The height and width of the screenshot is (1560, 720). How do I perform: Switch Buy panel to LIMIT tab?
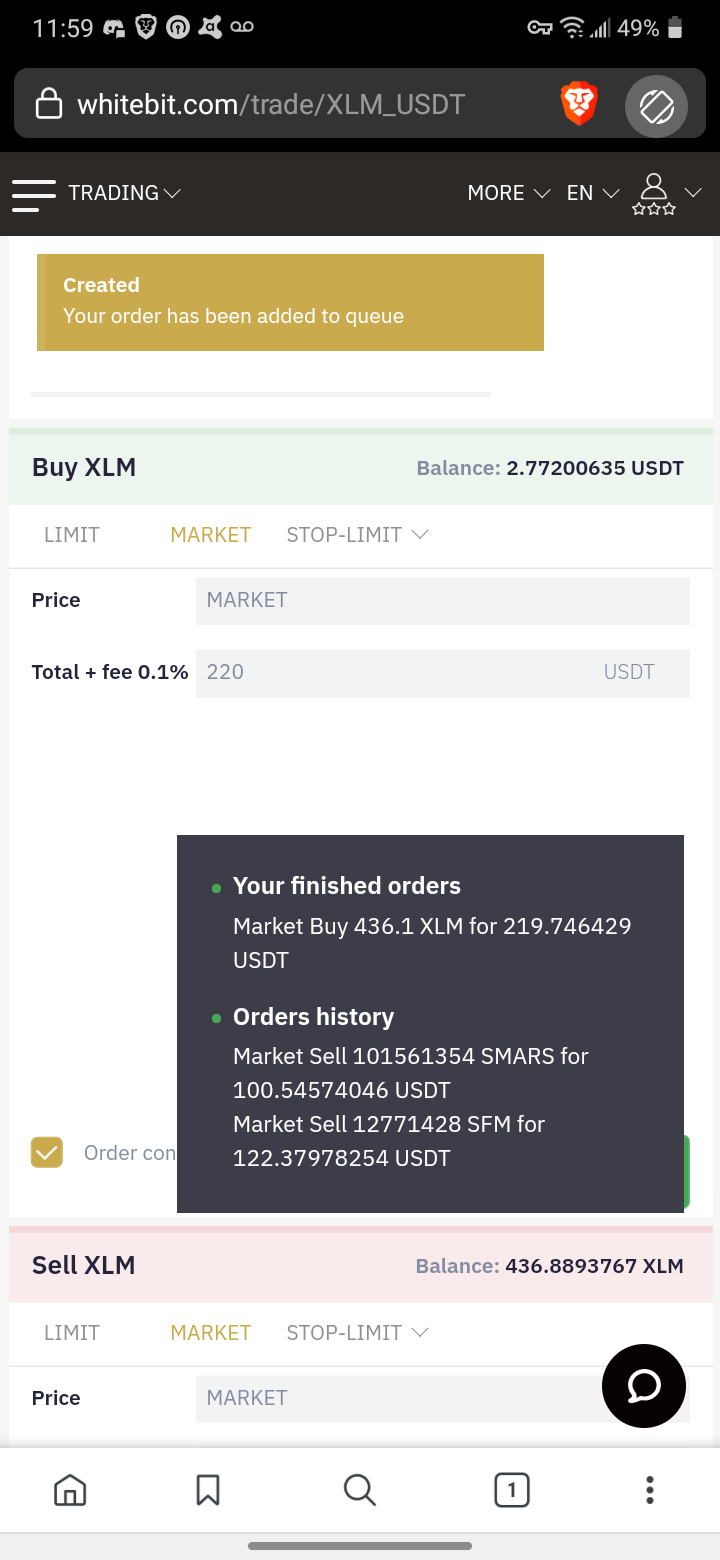(x=71, y=534)
